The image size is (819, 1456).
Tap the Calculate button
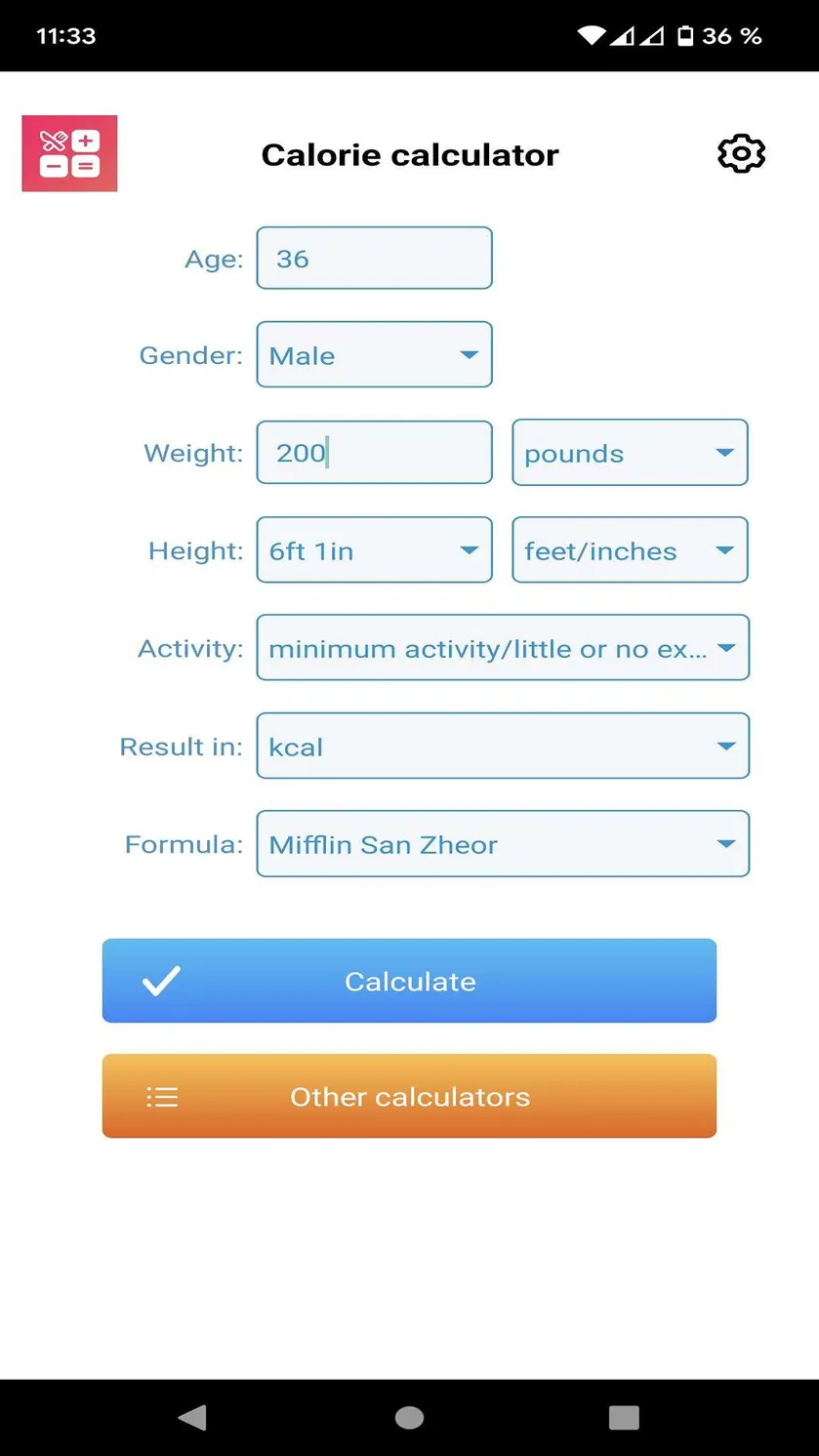click(409, 981)
